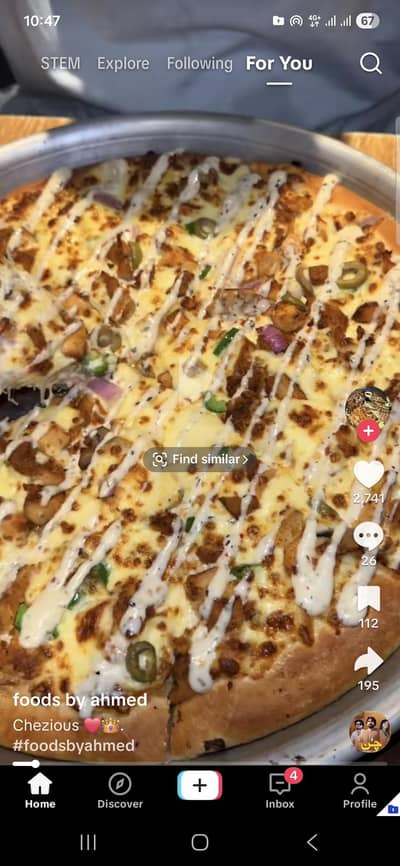Open the spinning sound disc
The height and width of the screenshot is (866, 400).
coord(370,732)
